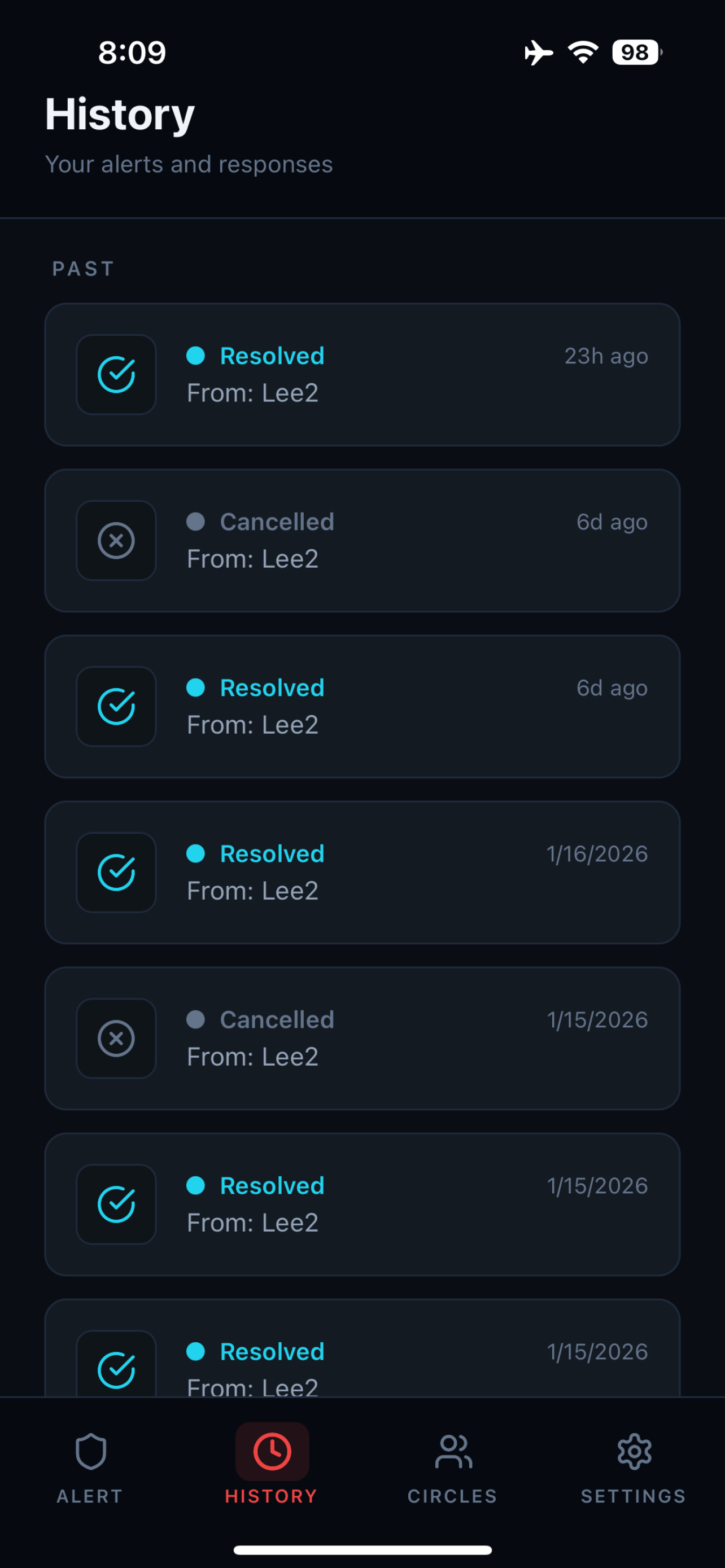Open Settings via the gear icon

coord(633,1452)
